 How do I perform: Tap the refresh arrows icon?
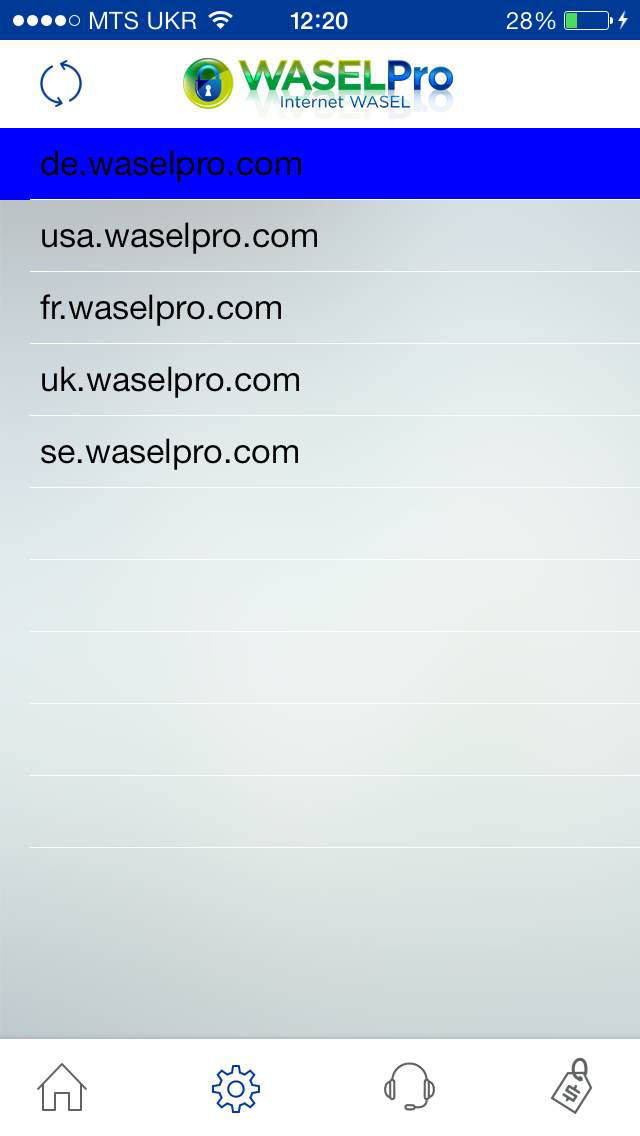pos(61,84)
